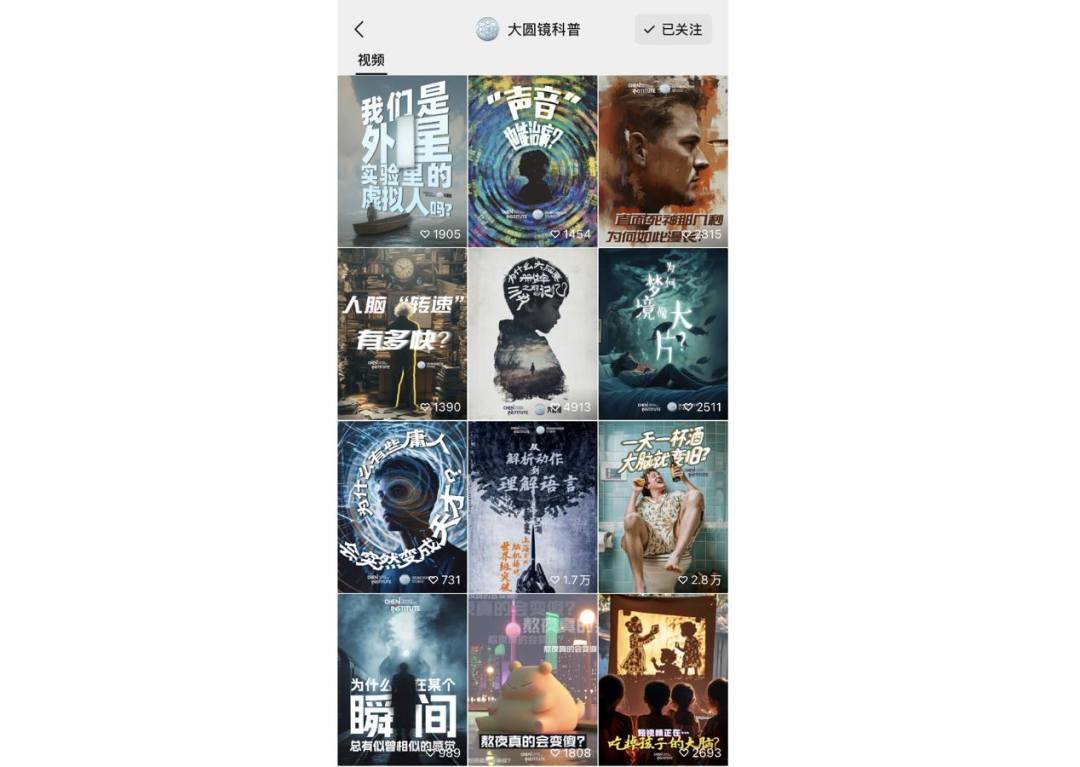Viewport: 1080px width, 767px height.
Task: Play the 为何梦境像大片 video
Action: (663, 333)
